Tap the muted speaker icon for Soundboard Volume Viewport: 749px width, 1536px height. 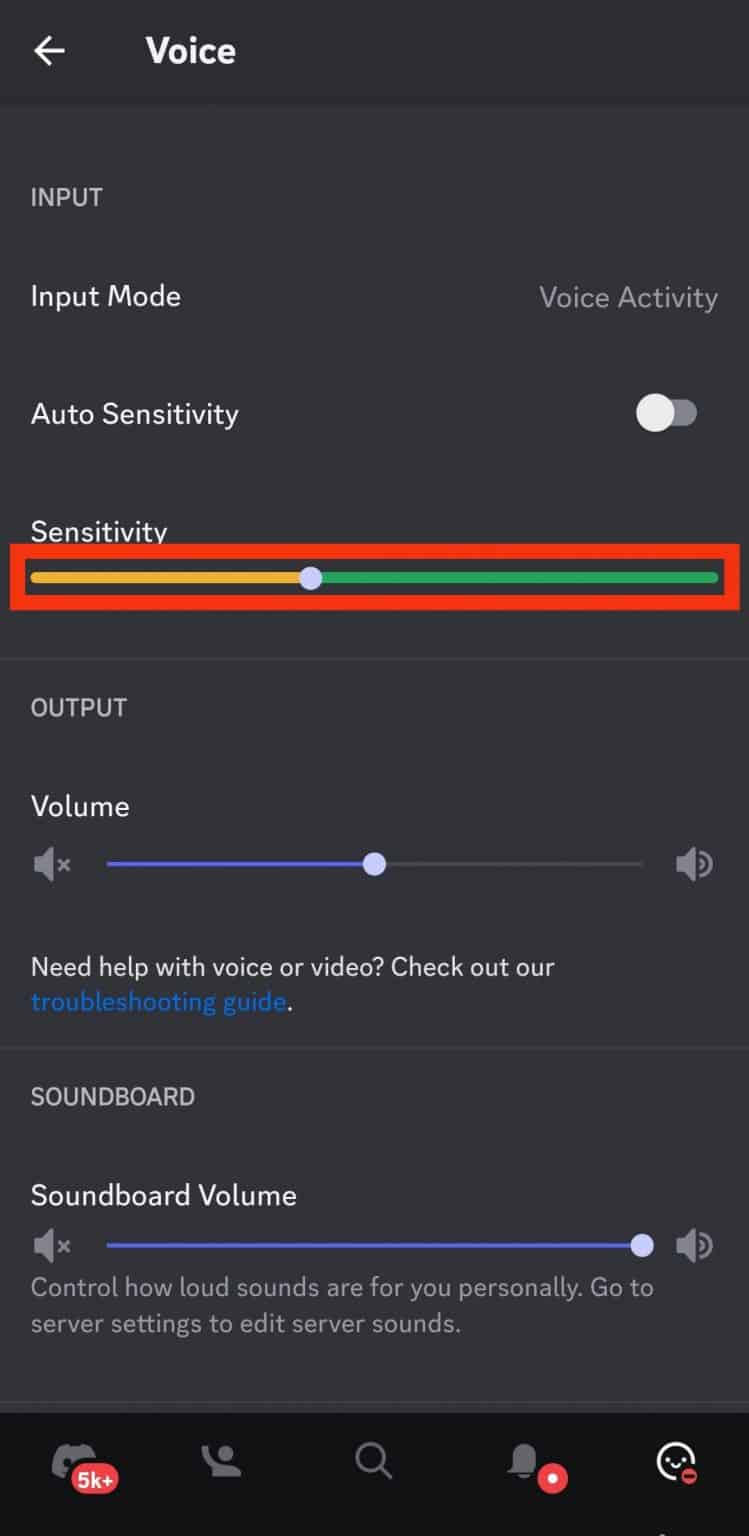click(x=51, y=1245)
